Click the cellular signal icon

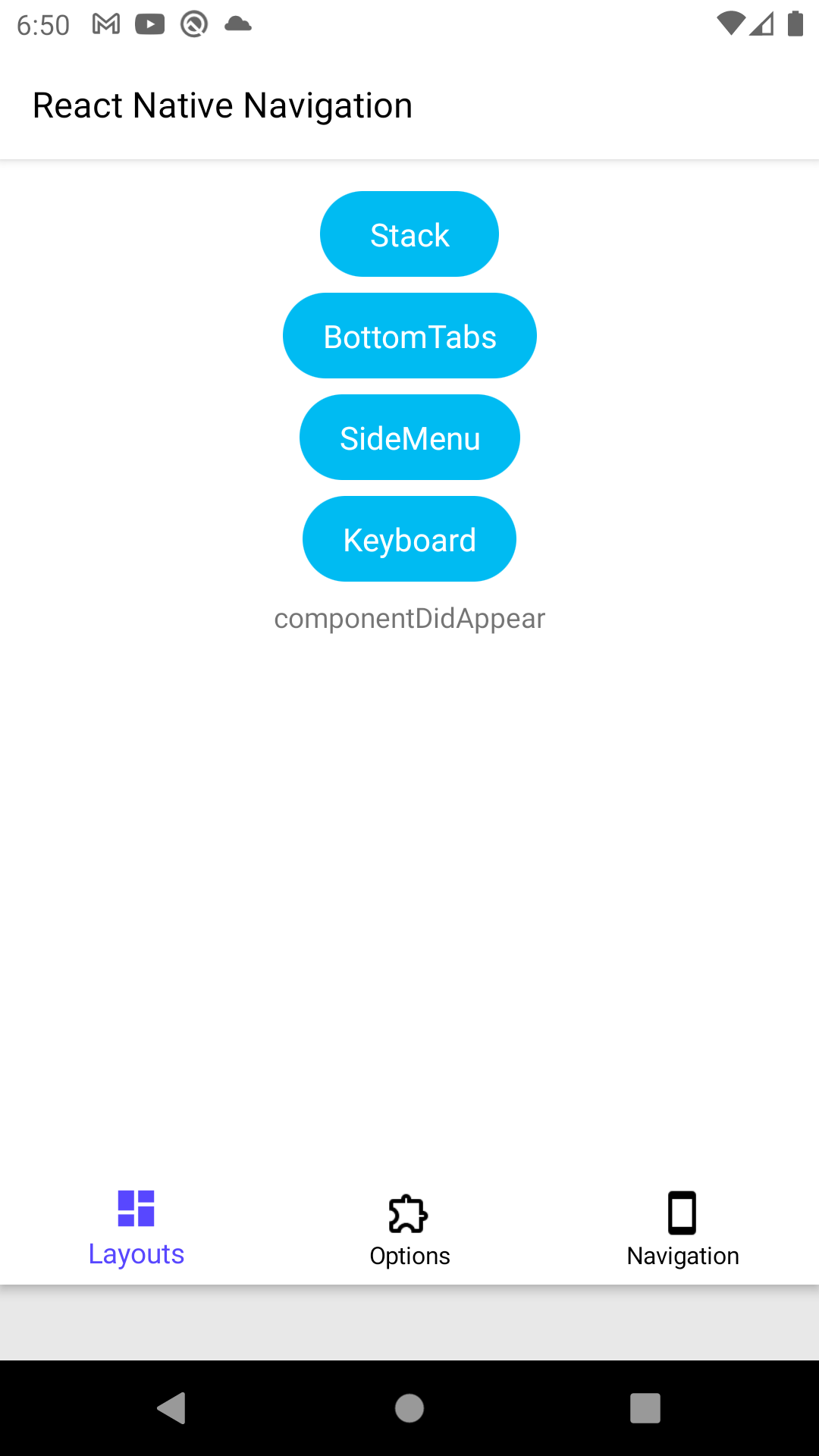point(763,24)
